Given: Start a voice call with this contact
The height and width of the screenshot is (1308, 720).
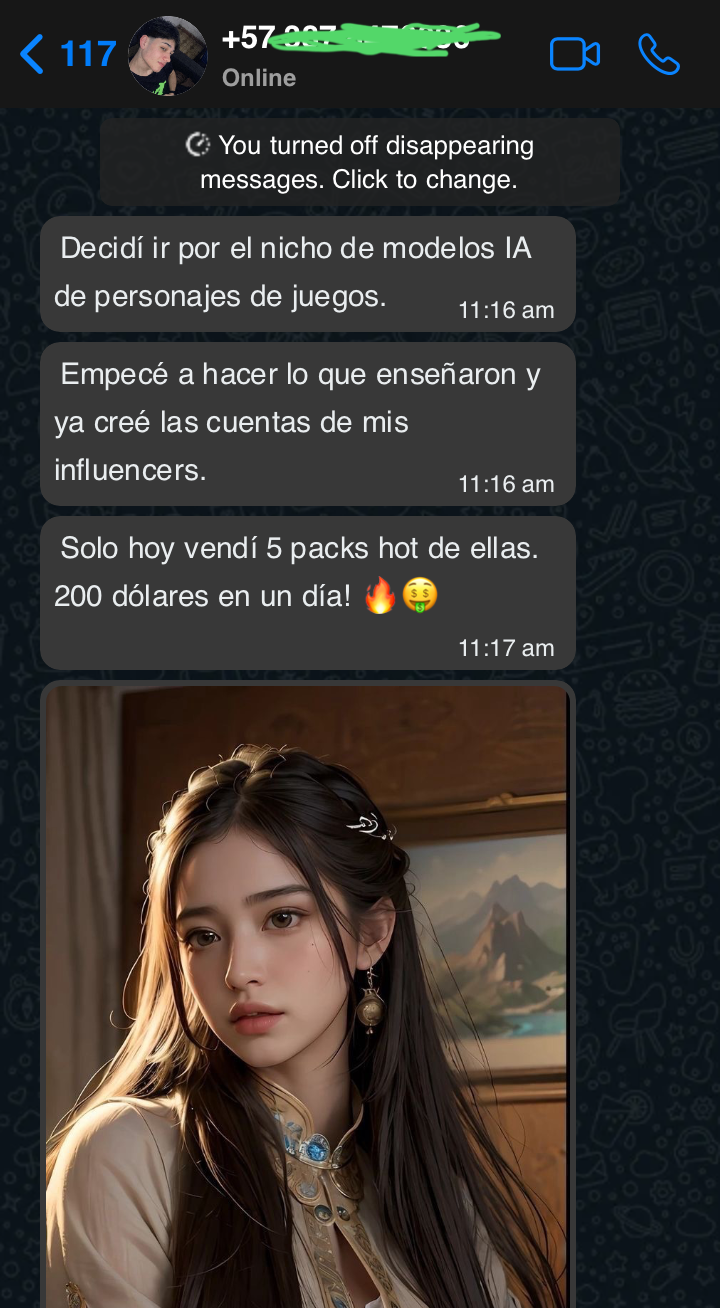Looking at the screenshot, I should click(659, 54).
